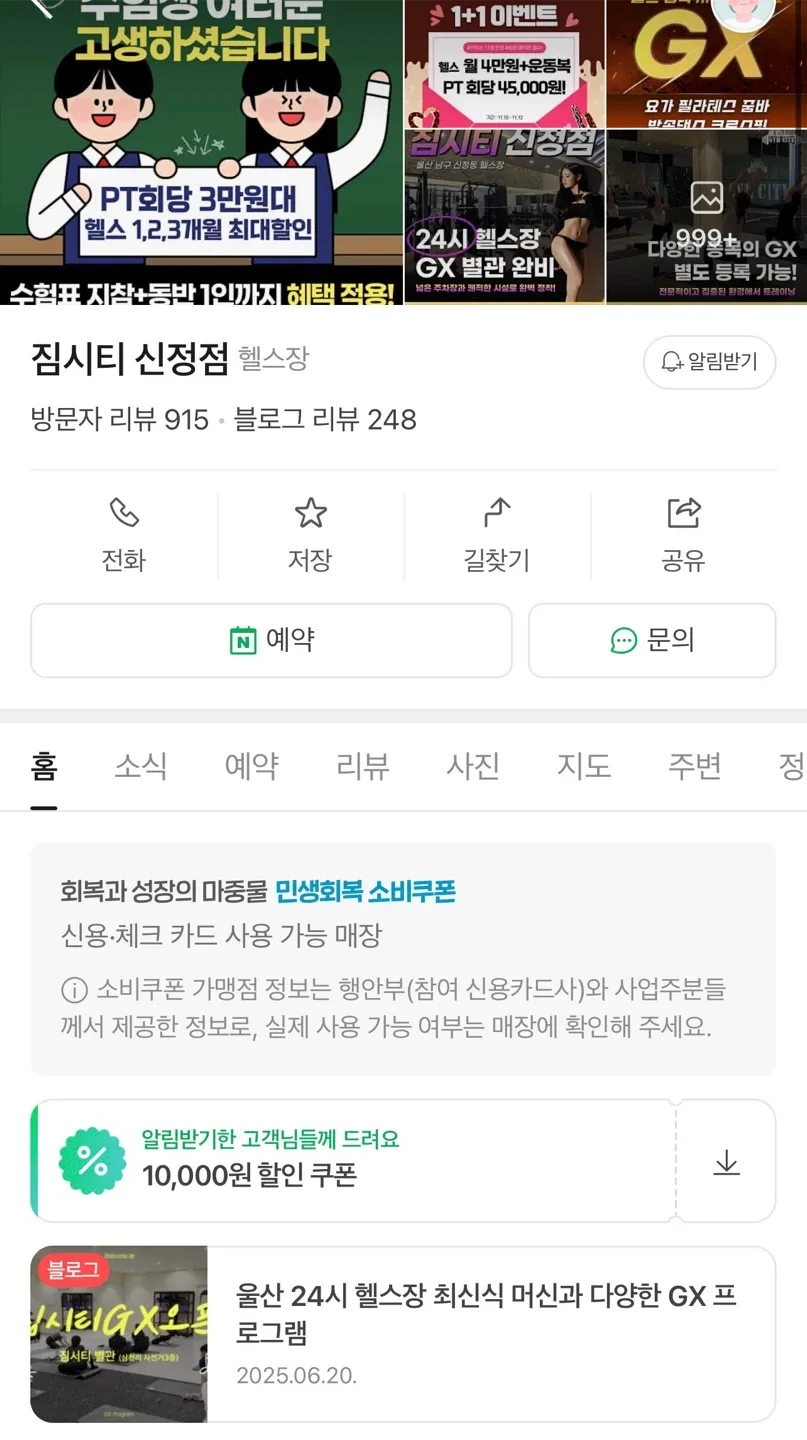This screenshot has height=1440, width=807.
Task: Open the 1+1 이벤트 photo
Action: [504, 62]
